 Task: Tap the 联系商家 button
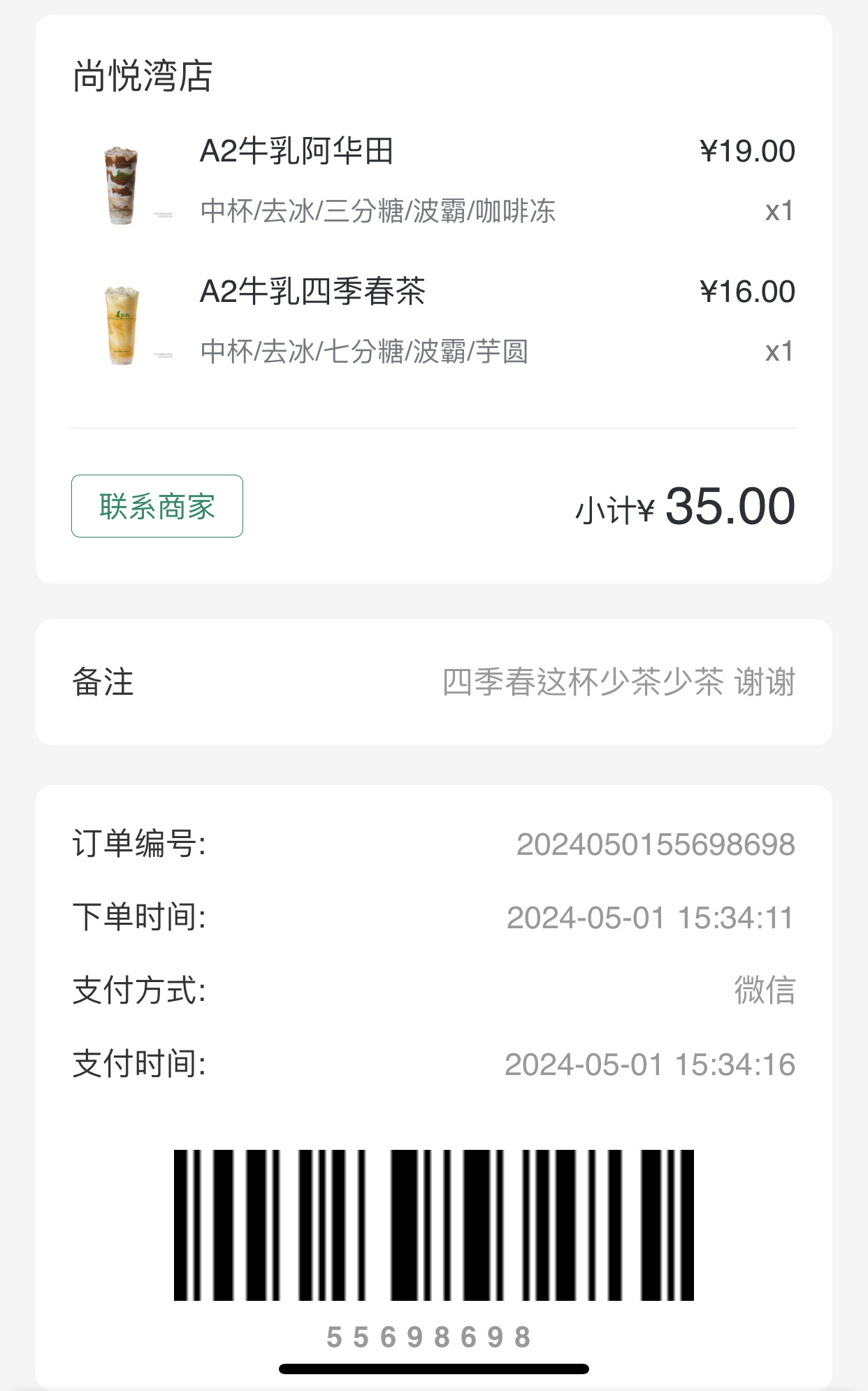pyautogui.click(x=157, y=506)
